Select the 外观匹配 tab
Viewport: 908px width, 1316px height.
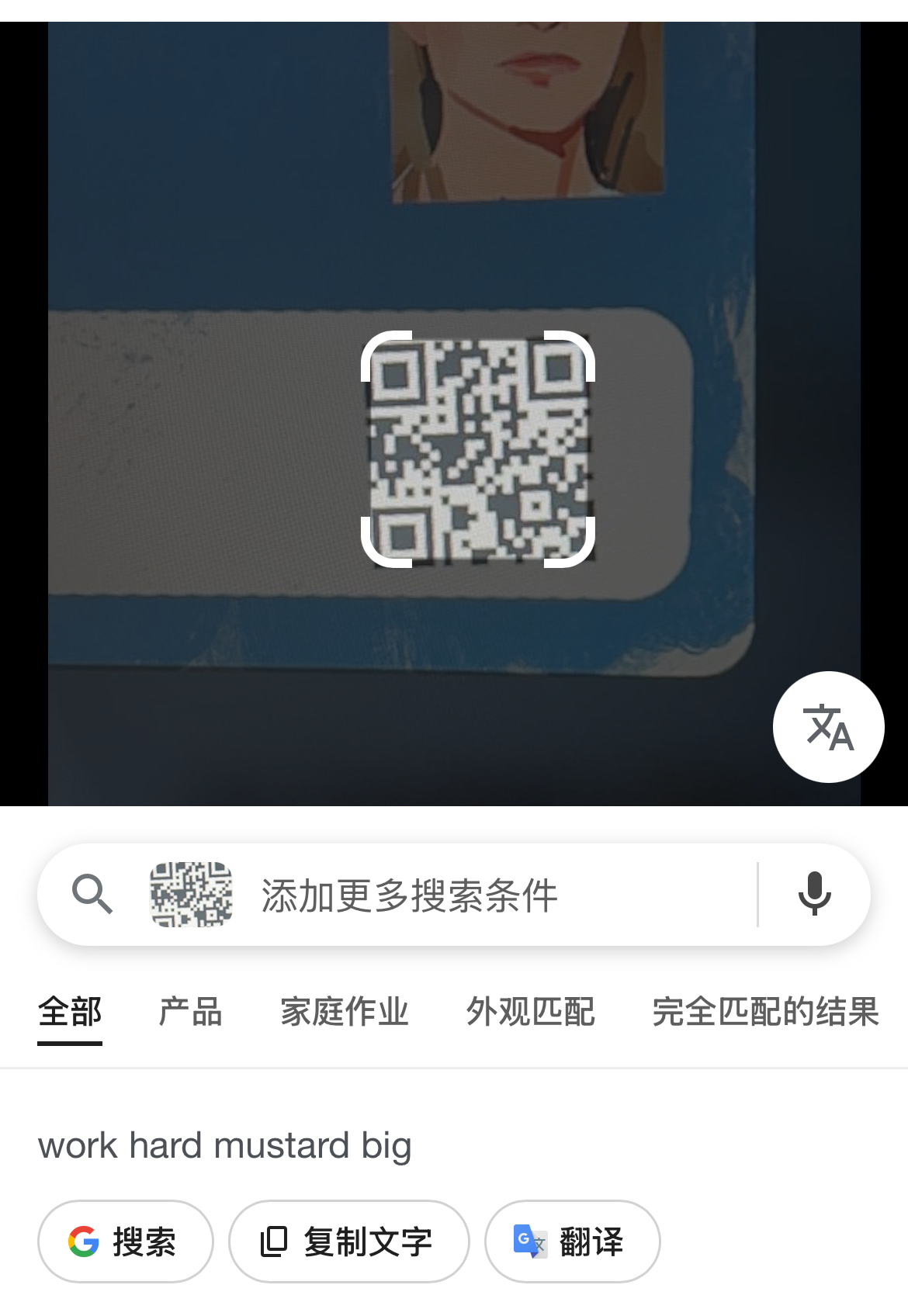point(530,1012)
